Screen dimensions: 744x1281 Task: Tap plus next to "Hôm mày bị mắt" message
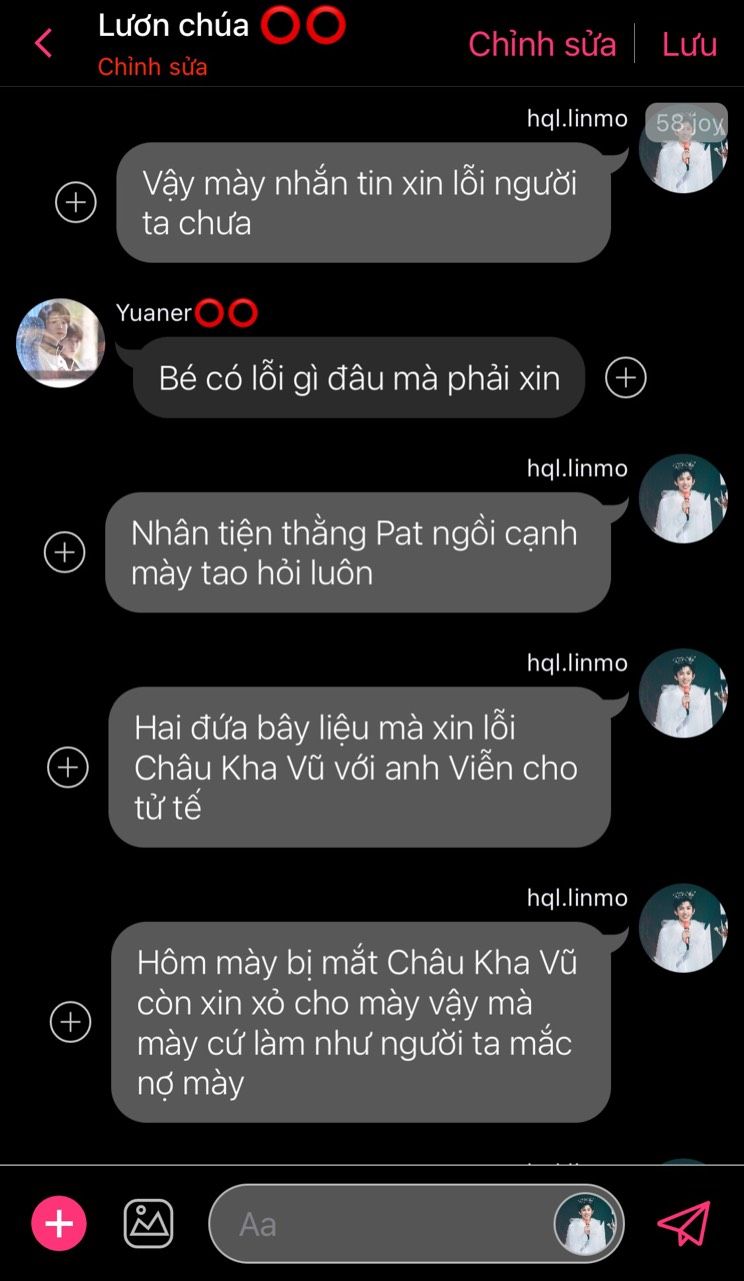pos(70,1021)
